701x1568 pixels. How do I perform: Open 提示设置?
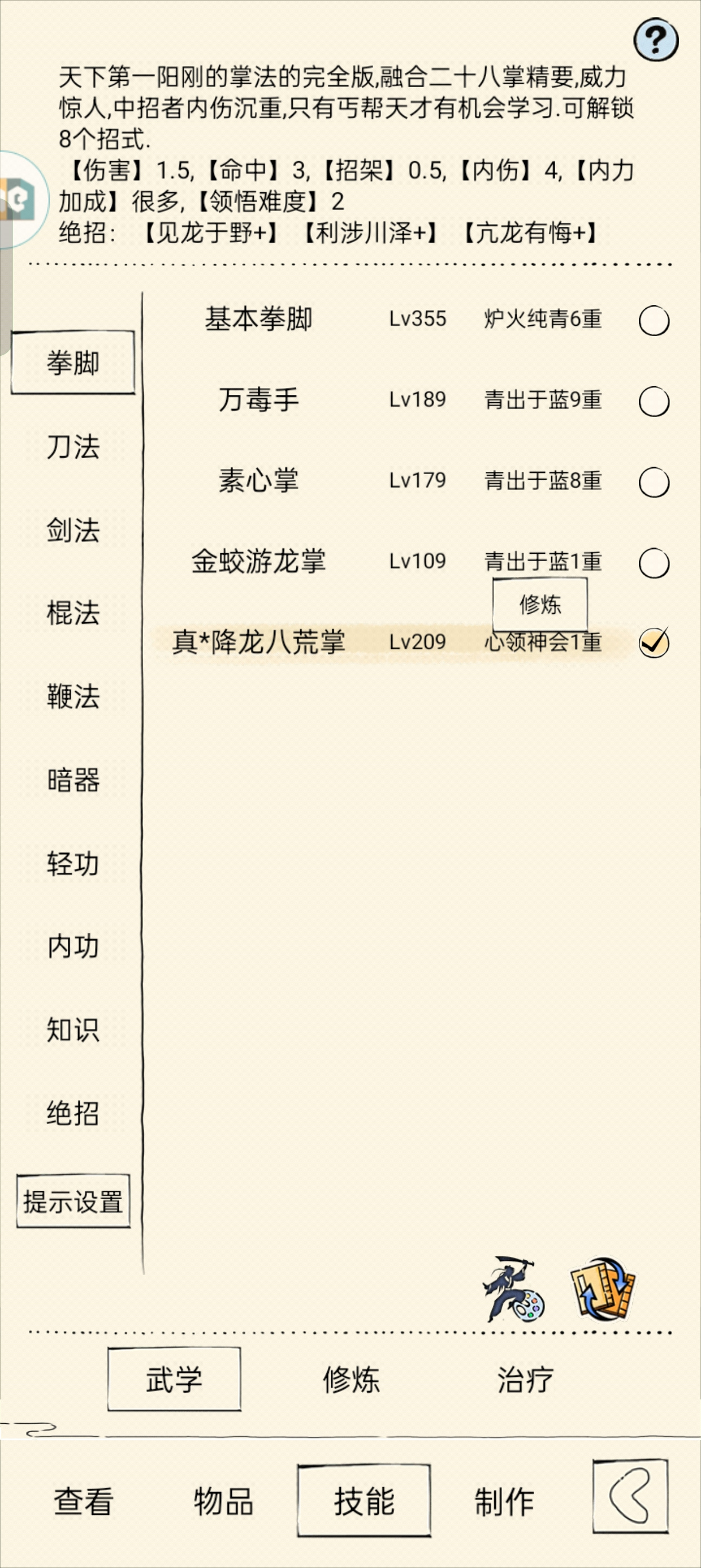coord(73,1201)
